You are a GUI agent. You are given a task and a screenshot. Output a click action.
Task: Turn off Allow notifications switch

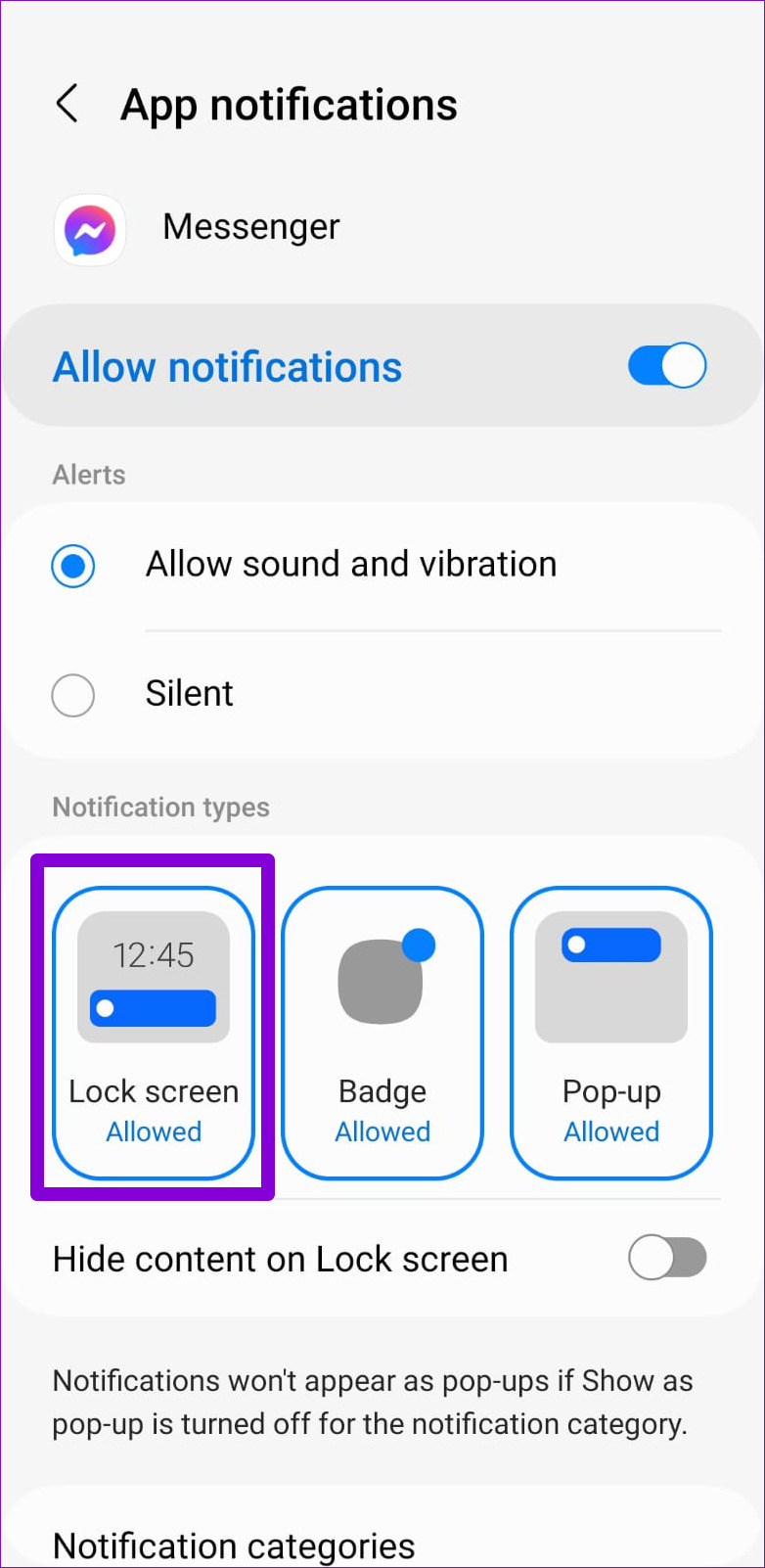tap(667, 366)
